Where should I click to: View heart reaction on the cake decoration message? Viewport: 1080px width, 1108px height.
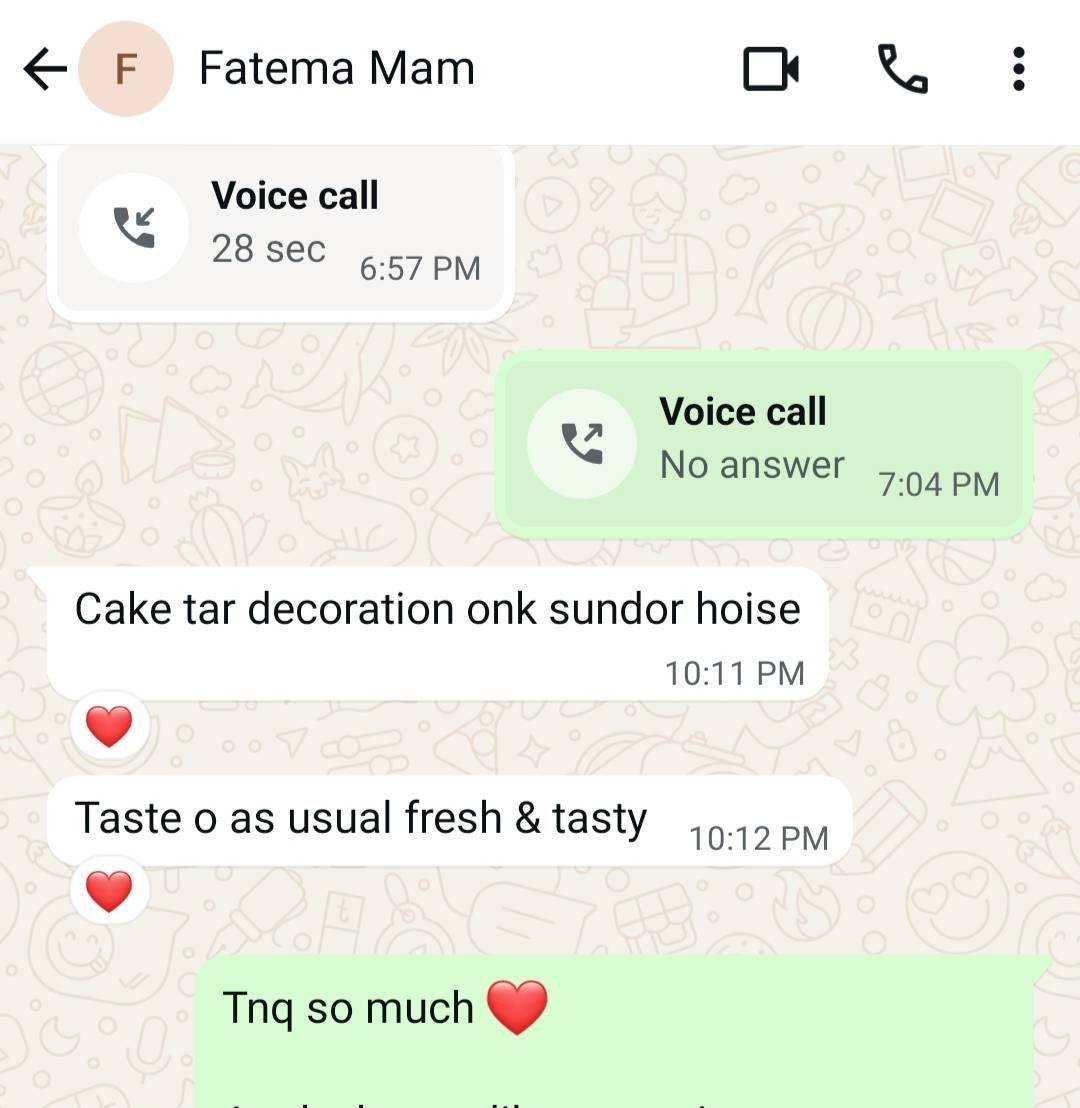[109, 726]
